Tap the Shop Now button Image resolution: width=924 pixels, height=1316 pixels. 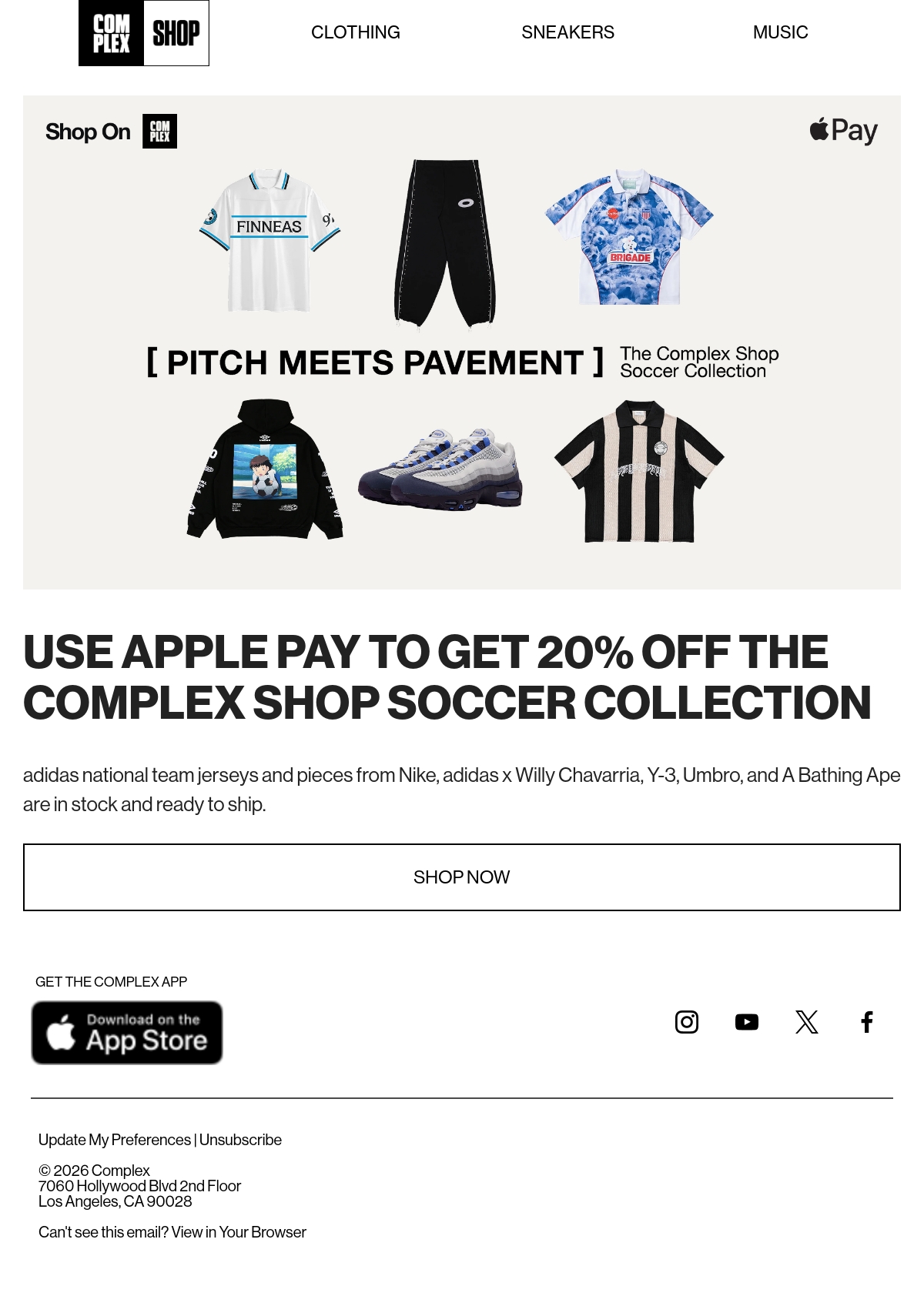click(462, 877)
